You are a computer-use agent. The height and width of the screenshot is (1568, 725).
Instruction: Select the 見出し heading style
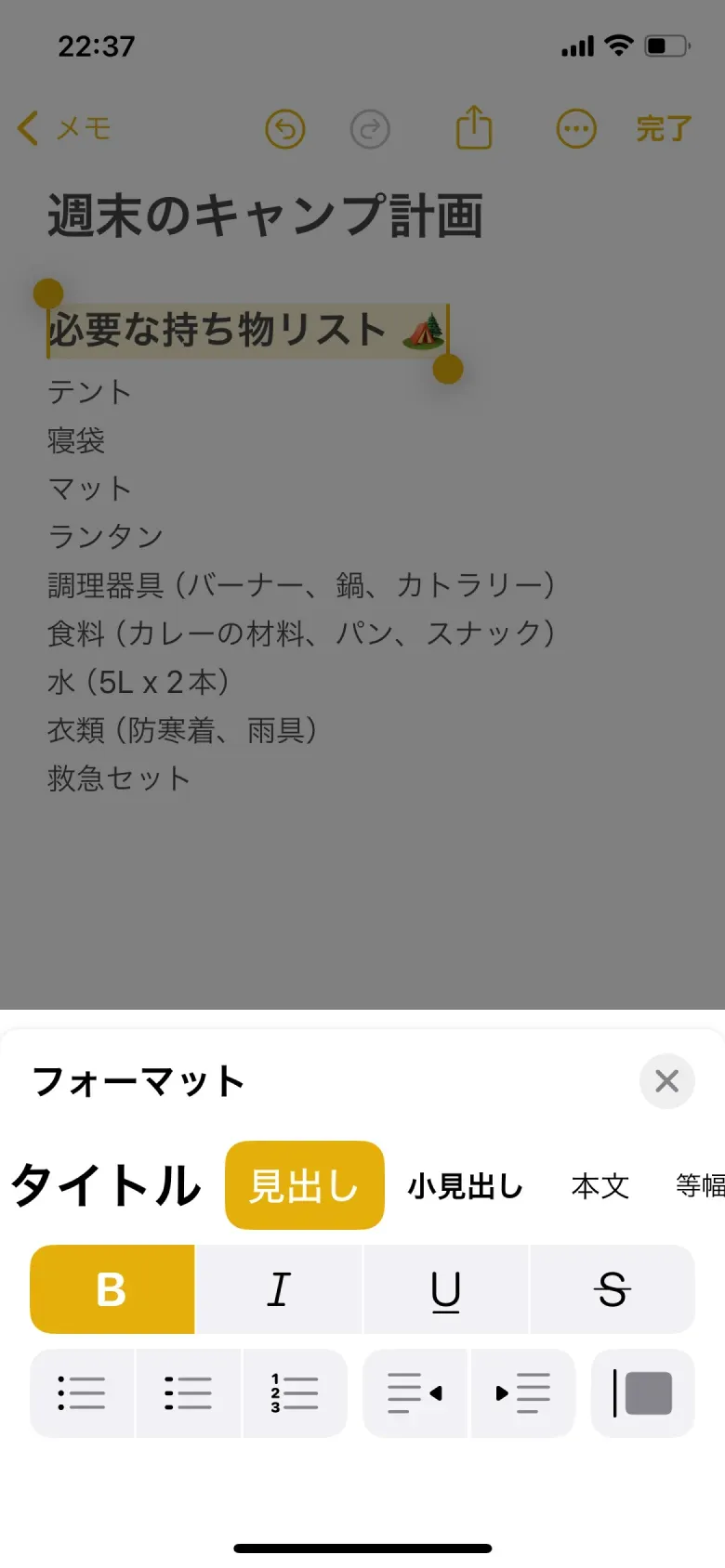[304, 1185]
